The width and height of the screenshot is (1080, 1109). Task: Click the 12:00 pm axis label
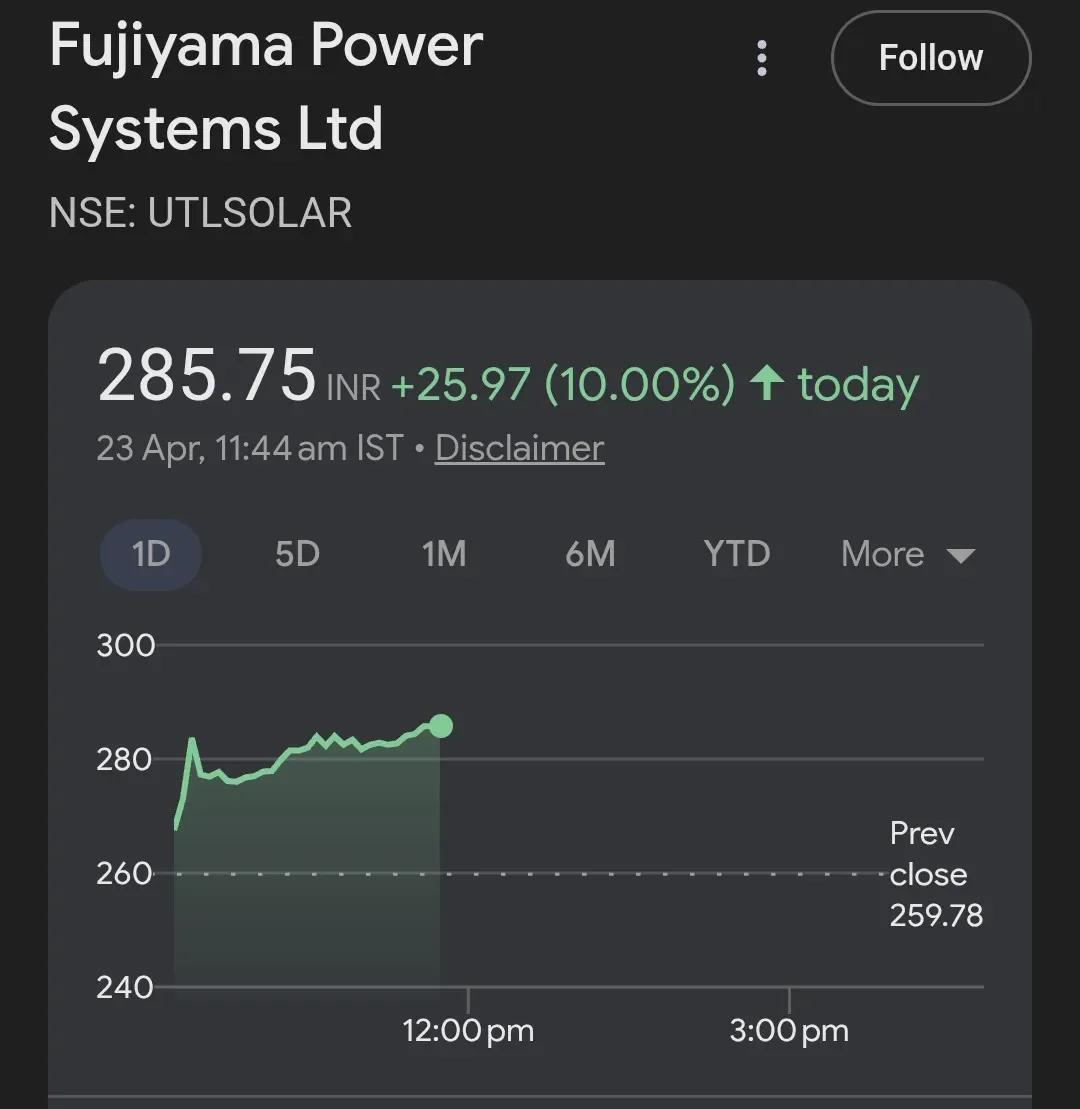click(467, 1029)
